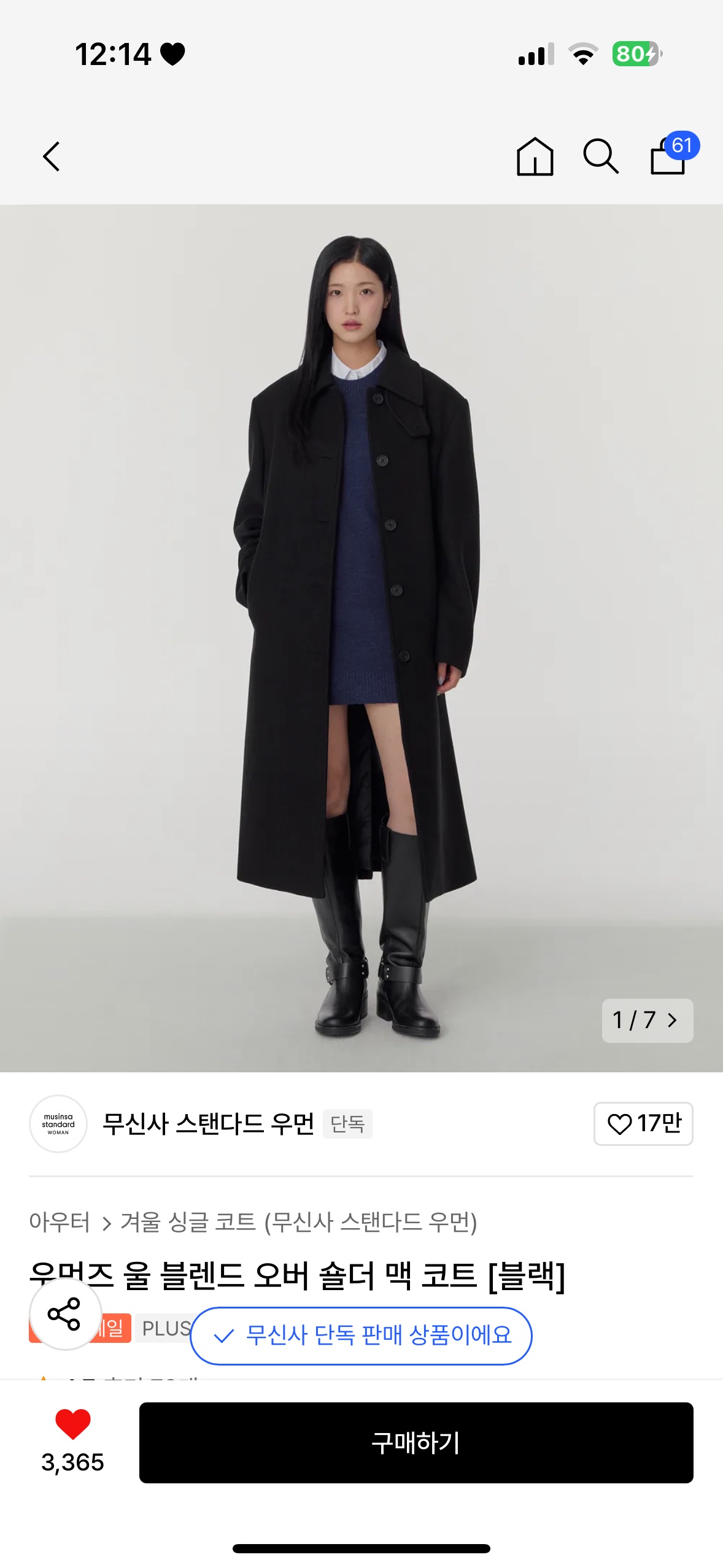Image resolution: width=723 pixels, height=1568 pixels.
Task: Open the Musinsa home page
Action: coord(535,156)
